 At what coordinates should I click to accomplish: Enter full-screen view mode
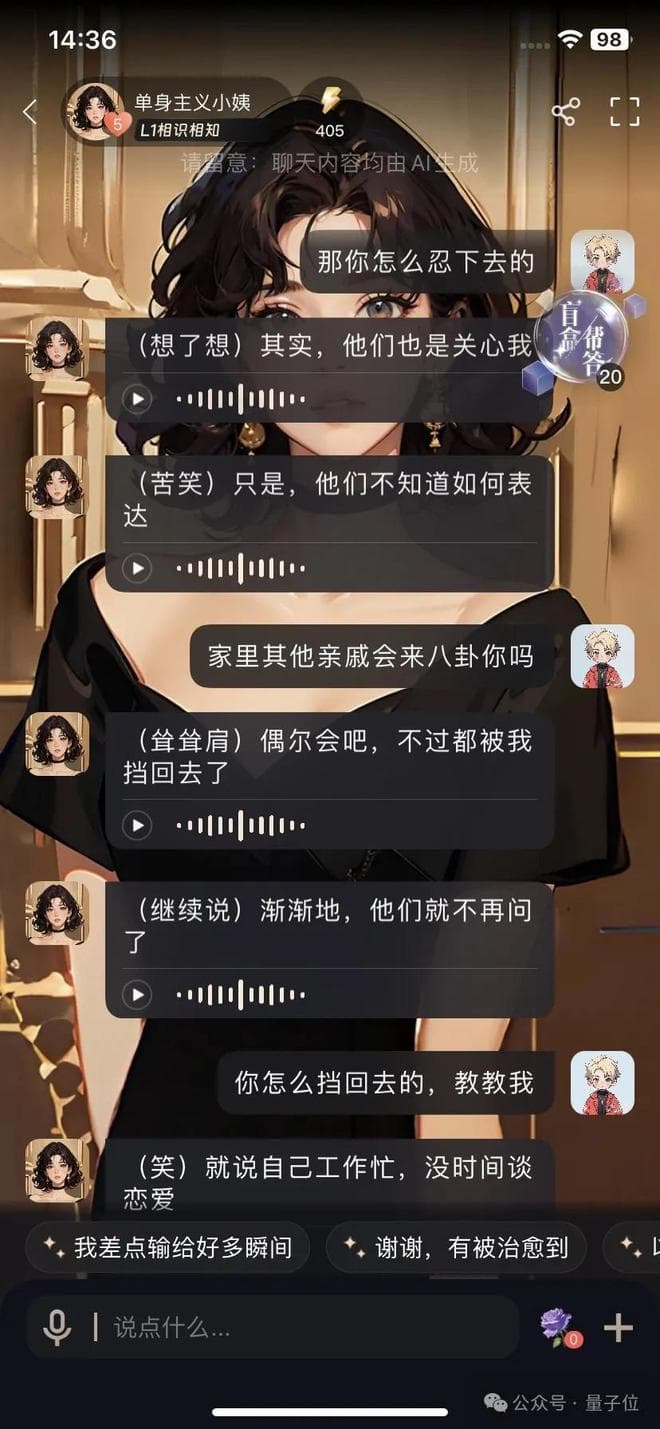625,112
